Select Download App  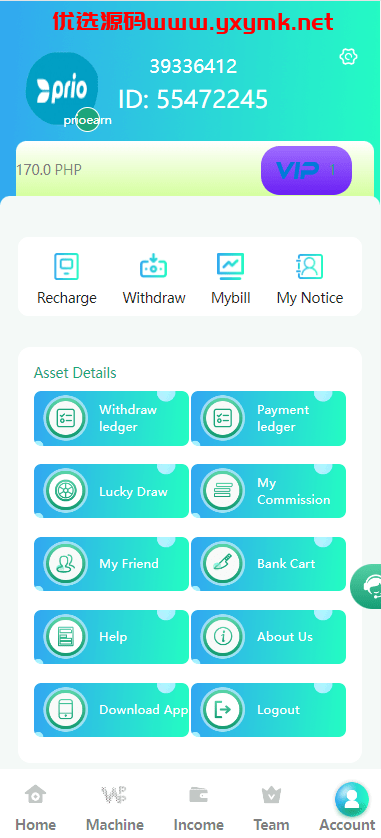coord(112,710)
